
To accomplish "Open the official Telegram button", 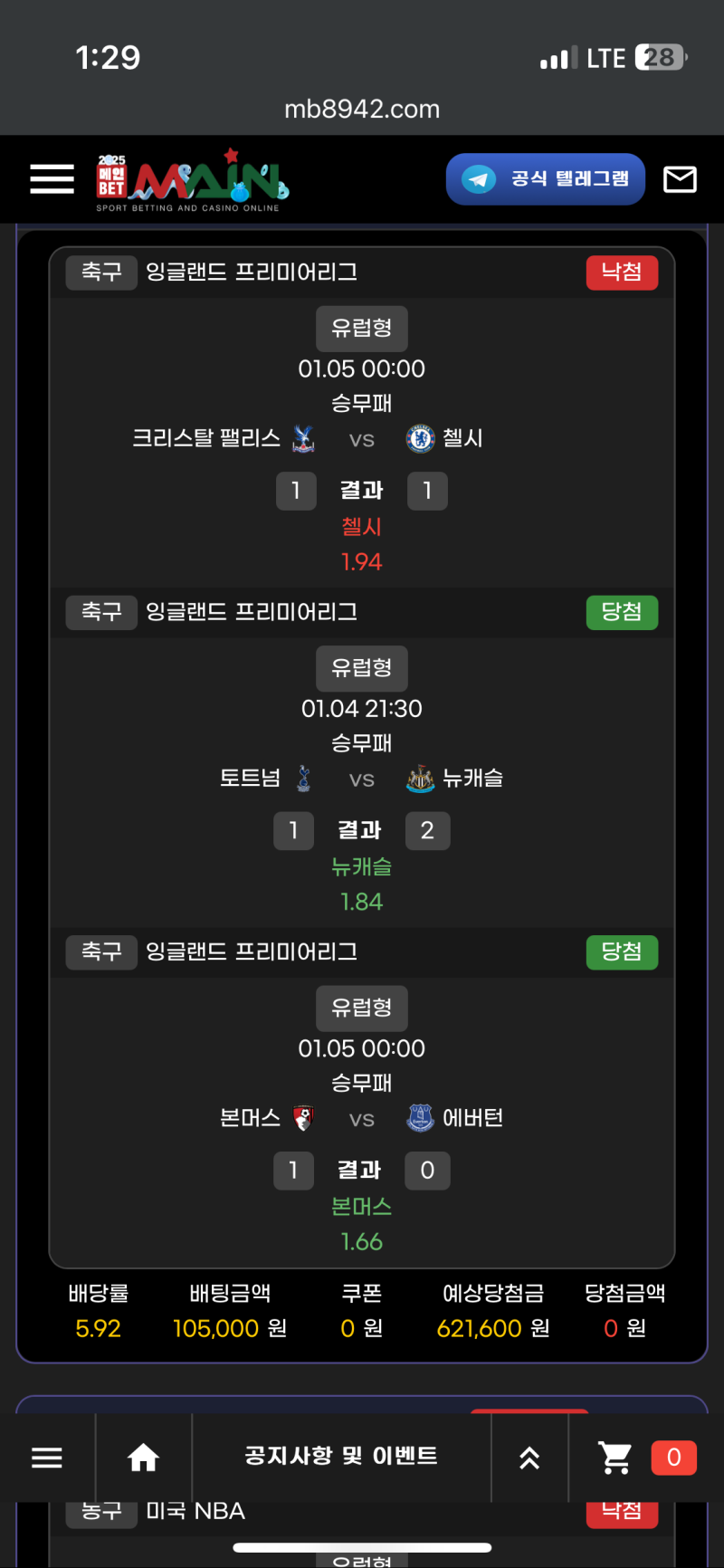I will (x=545, y=179).
